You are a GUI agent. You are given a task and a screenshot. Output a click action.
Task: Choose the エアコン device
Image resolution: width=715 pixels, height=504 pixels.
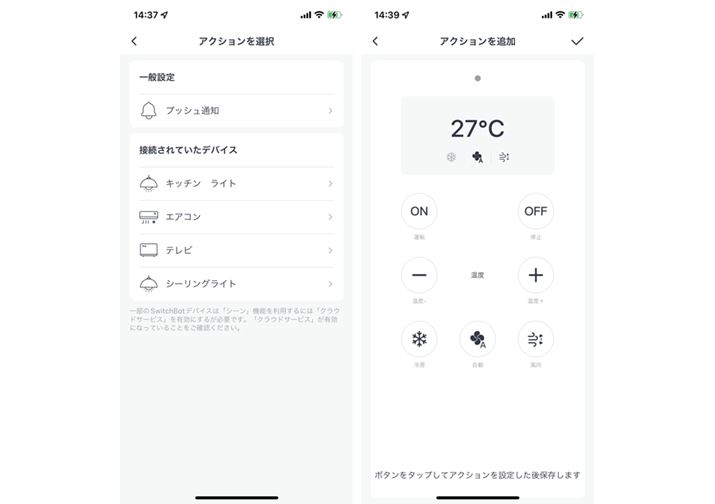tap(236, 216)
